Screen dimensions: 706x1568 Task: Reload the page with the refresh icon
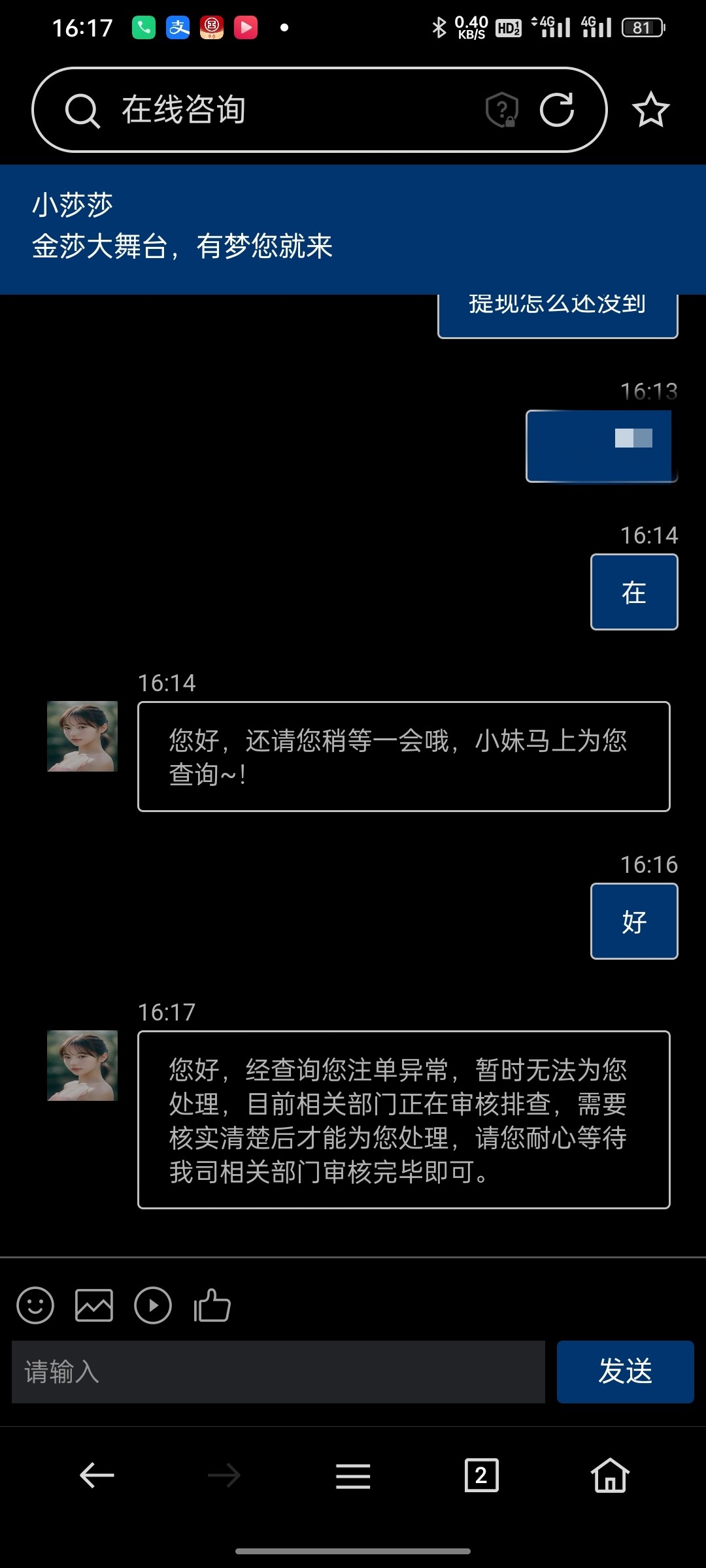pos(556,110)
